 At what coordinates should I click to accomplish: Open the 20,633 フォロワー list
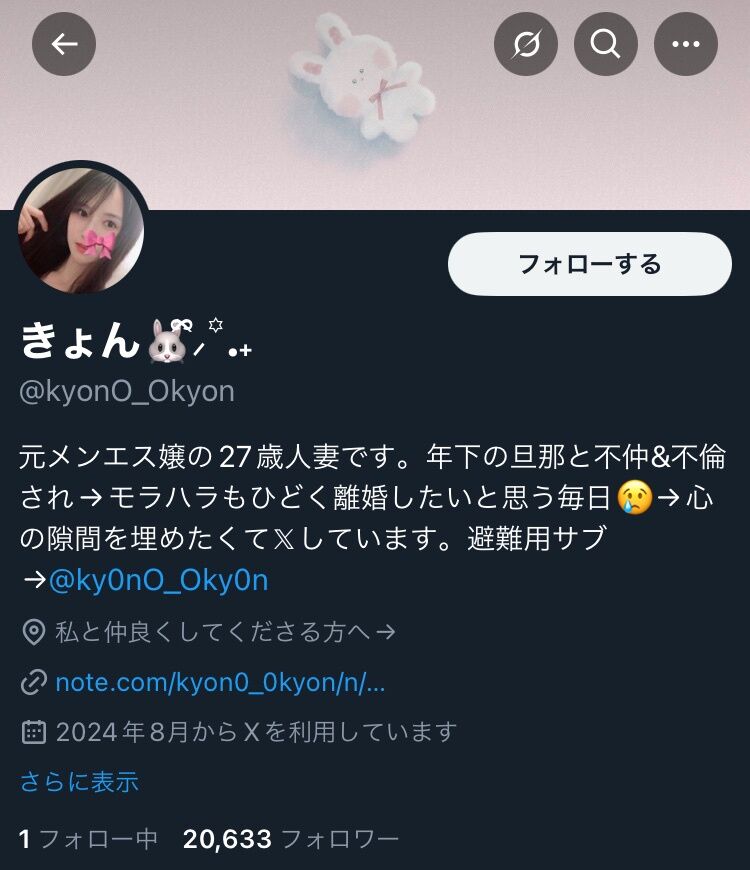[x=290, y=838]
